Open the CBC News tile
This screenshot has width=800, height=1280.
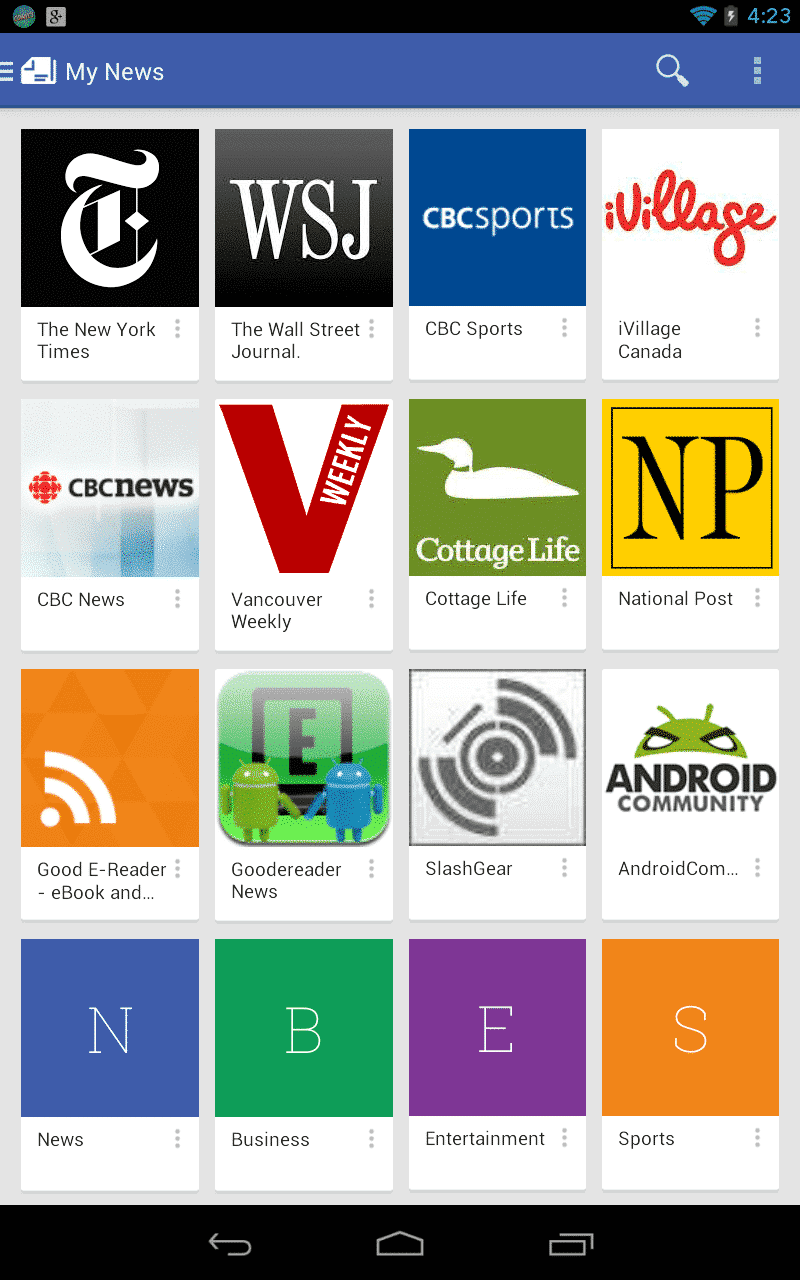pos(110,524)
